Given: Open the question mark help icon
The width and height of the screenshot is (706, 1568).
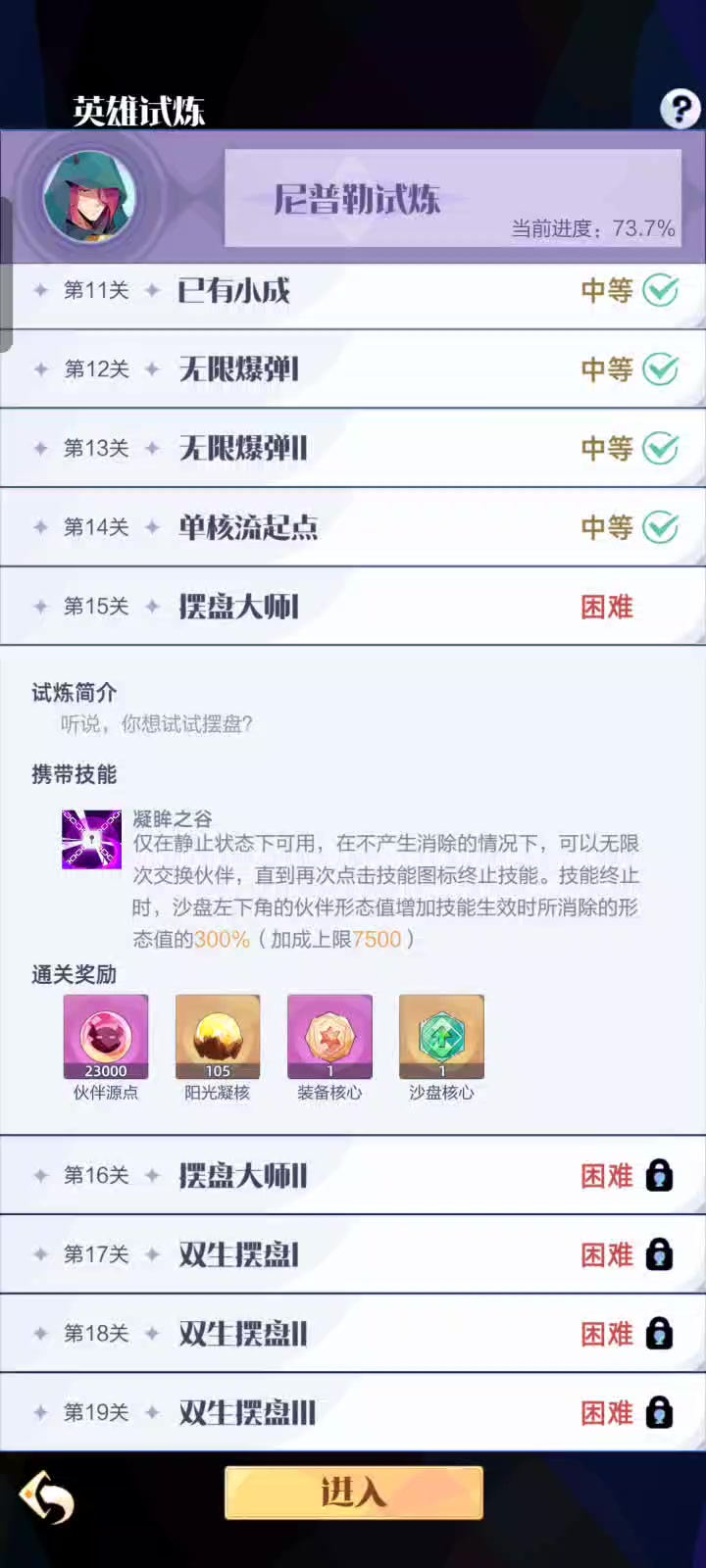Looking at the screenshot, I should click(x=680, y=109).
